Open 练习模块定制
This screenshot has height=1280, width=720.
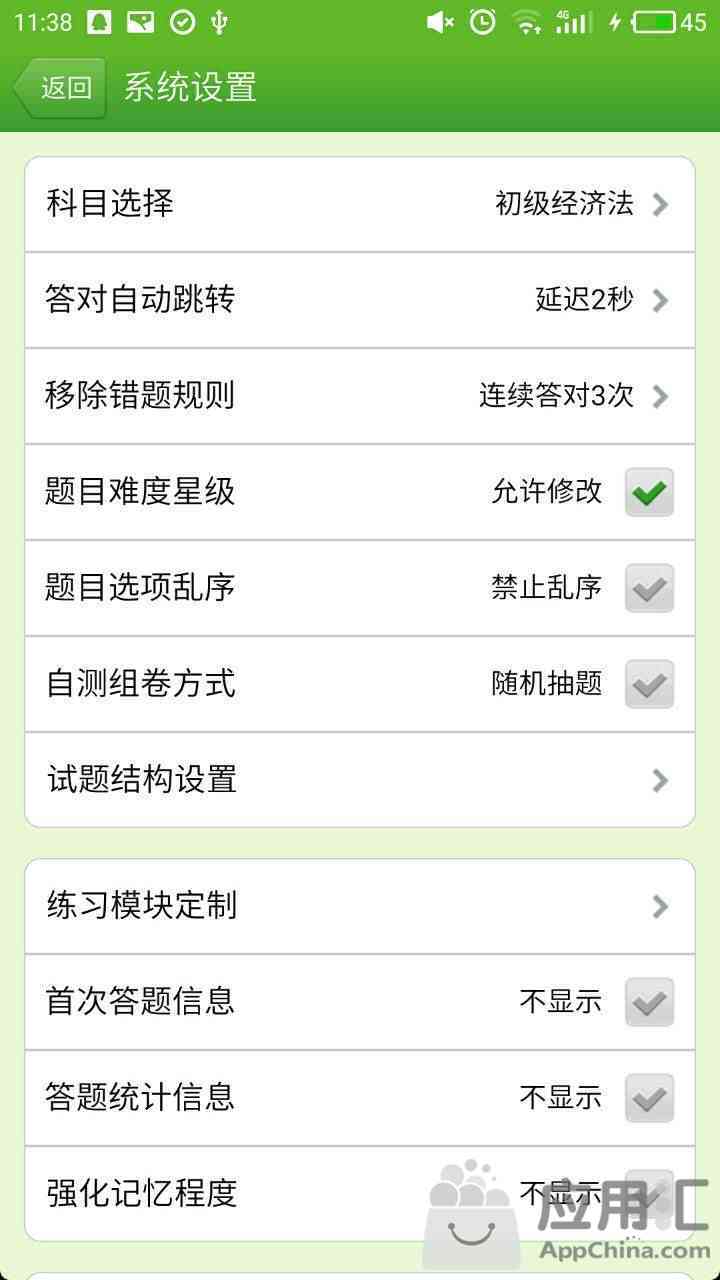click(x=360, y=906)
